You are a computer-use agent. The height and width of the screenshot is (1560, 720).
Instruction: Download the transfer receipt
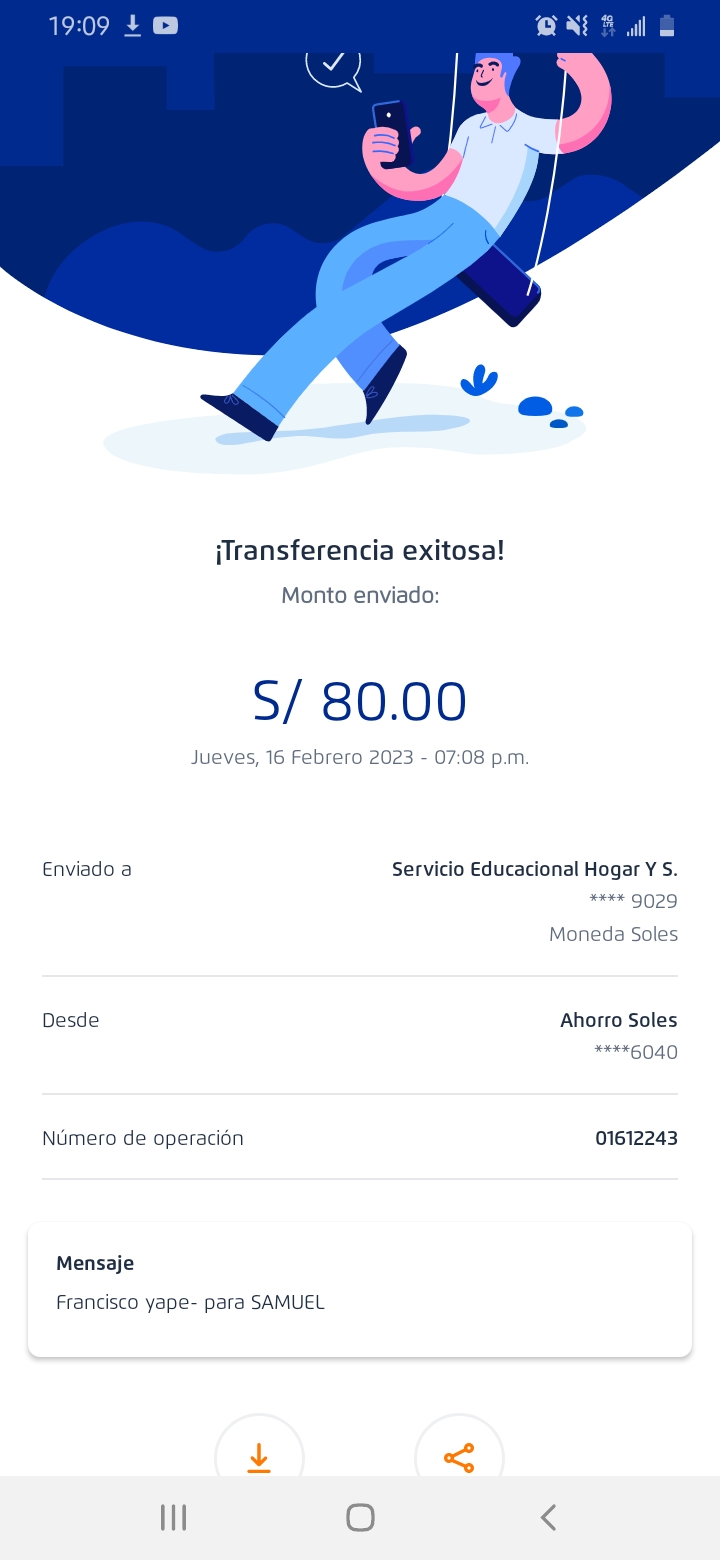pyautogui.click(x=259, y=1456)
